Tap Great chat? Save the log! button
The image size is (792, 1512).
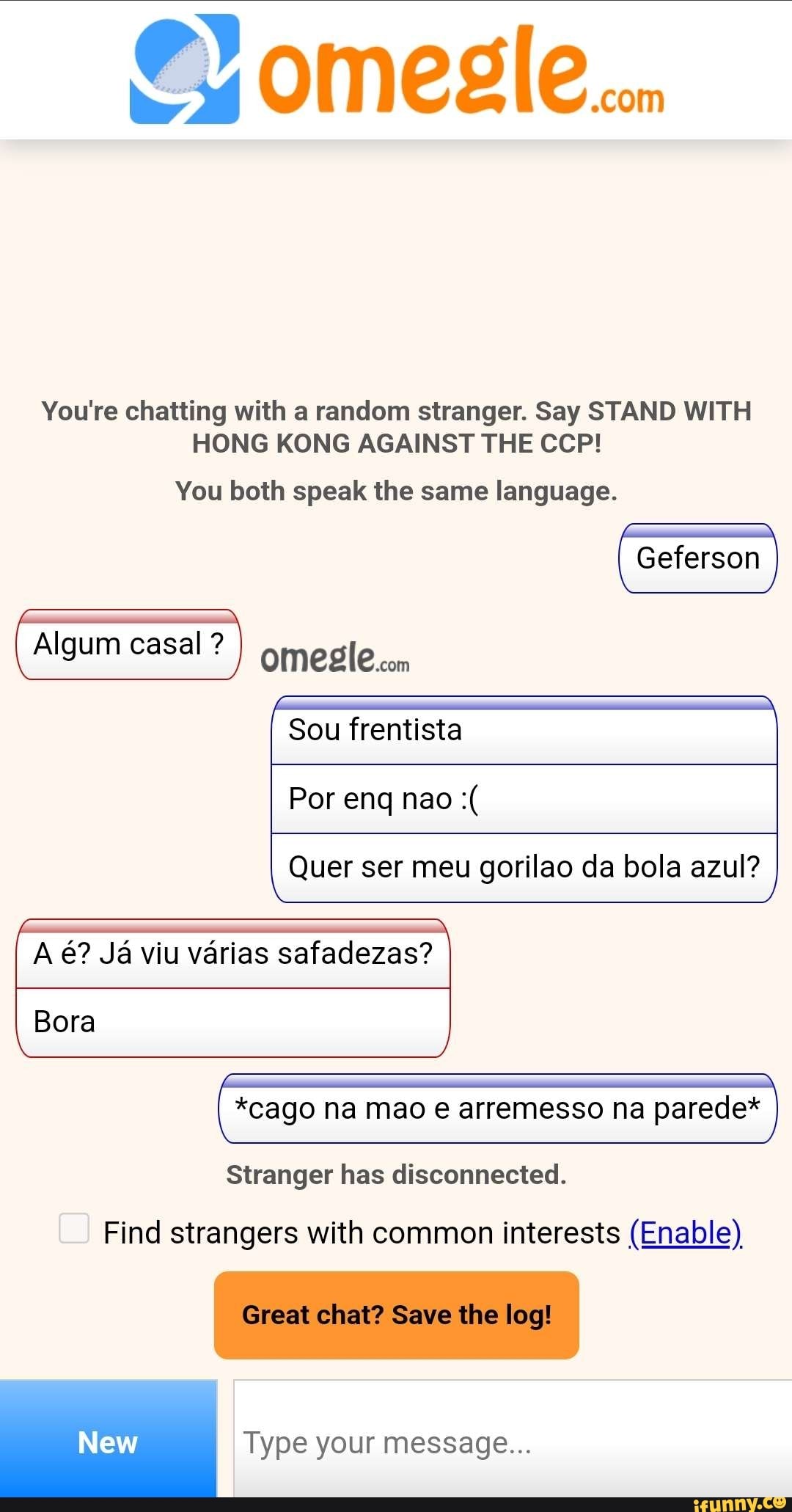[397, 1315]
